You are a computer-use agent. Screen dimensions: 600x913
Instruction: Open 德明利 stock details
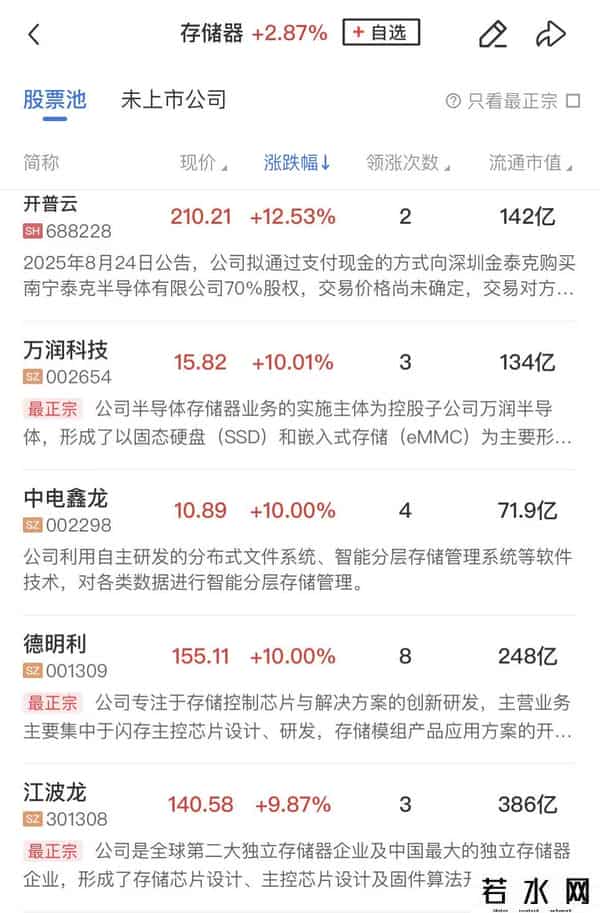[55, 645]
